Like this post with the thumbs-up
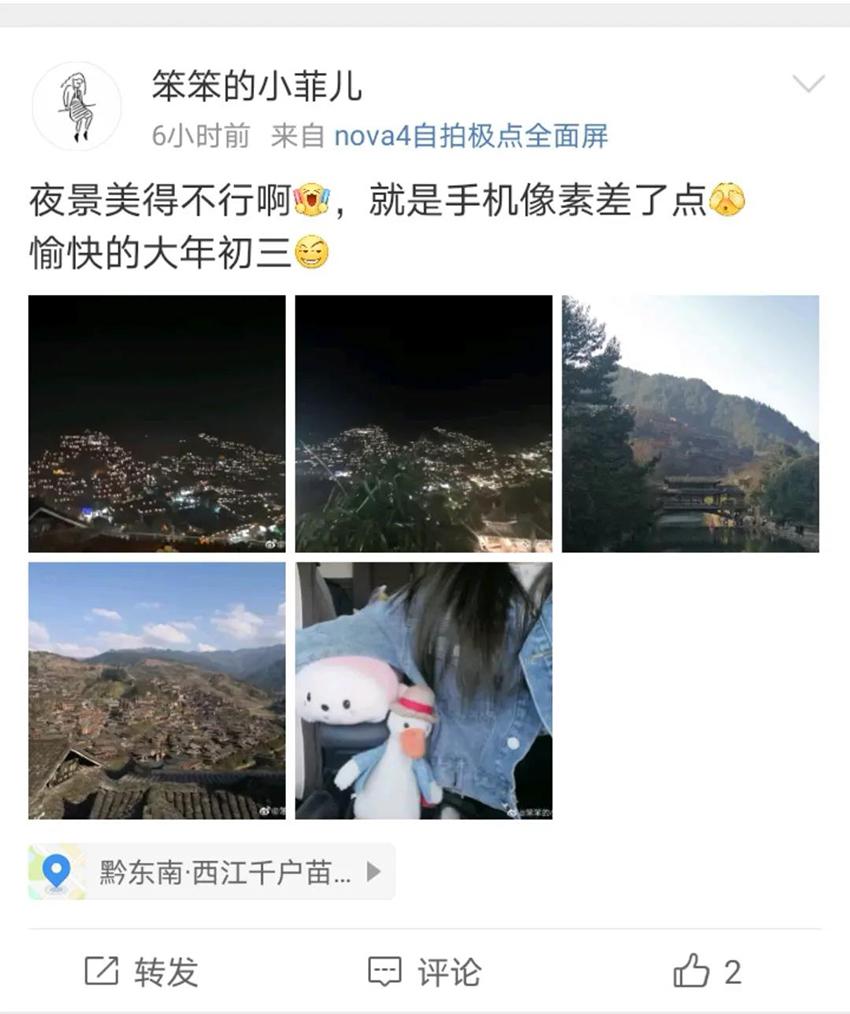Screen dimensions: 850x1014 pyautogui.click(x=706, y=971)
